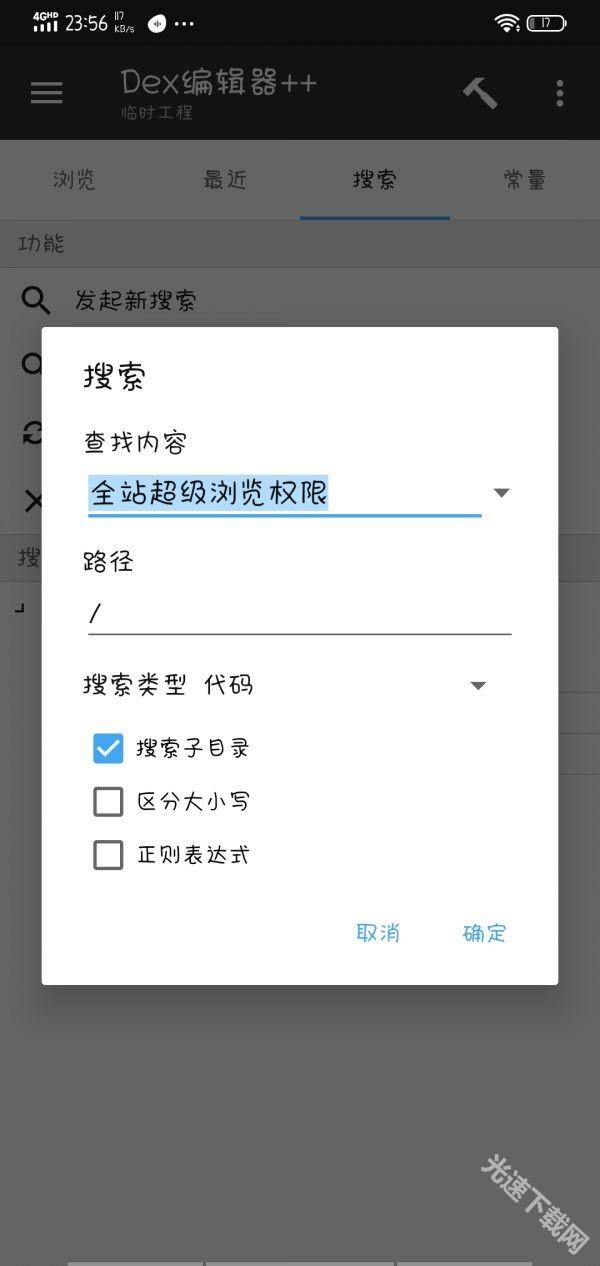The image size is (600, 1266).
Task: Select the 发起新搜索 row
Action: (136, 300)
